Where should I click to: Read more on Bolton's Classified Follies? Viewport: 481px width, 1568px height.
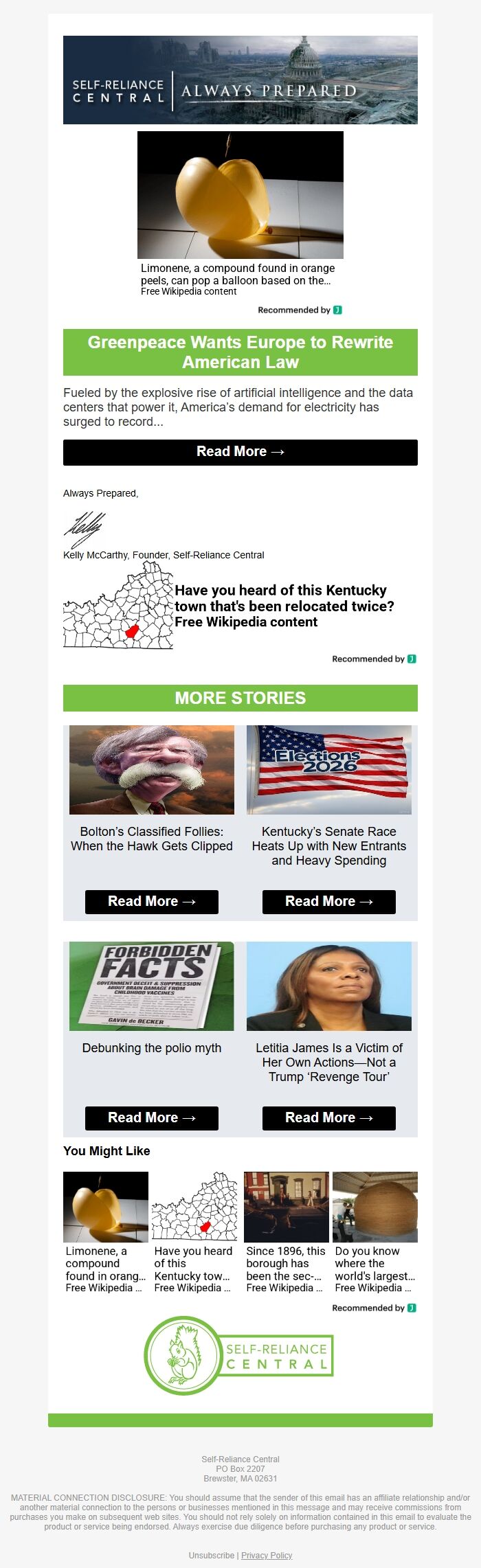[x=151, y=902]
